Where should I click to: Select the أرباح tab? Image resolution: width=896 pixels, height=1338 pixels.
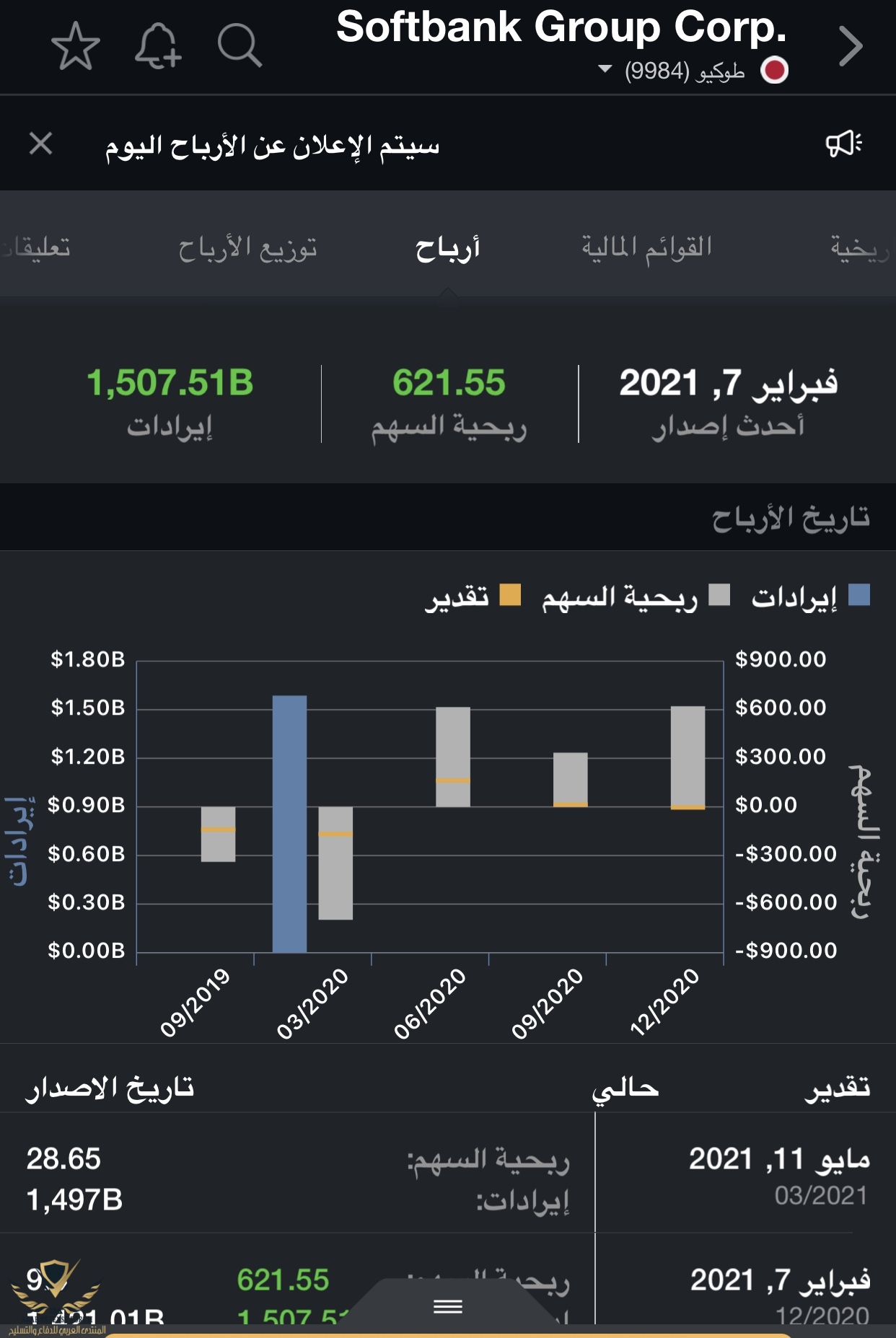pos(447,248)
